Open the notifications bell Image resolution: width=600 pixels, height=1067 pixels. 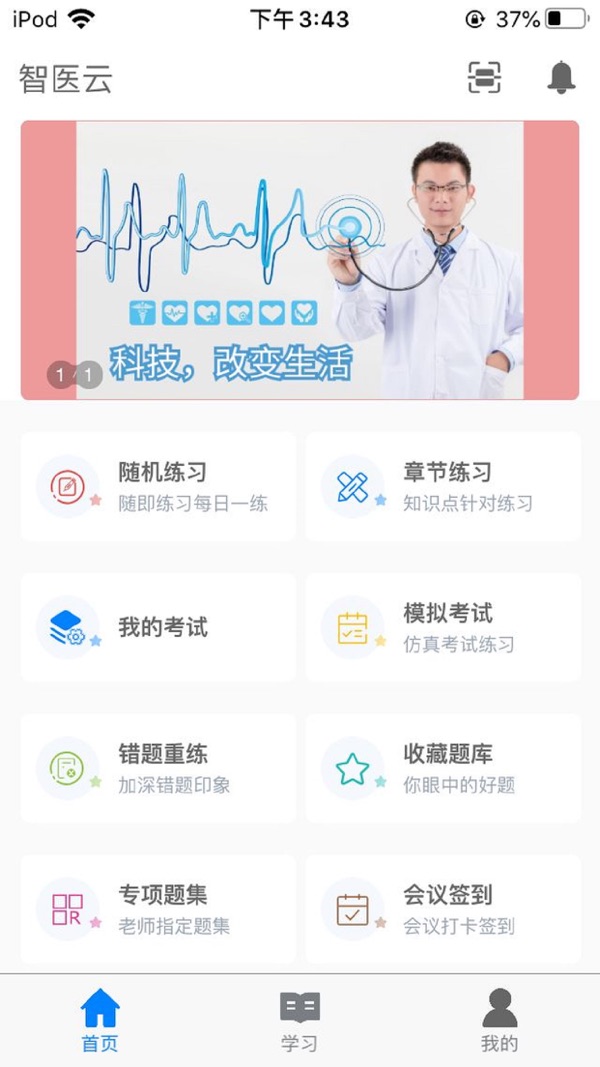click(x=561, y=78)
